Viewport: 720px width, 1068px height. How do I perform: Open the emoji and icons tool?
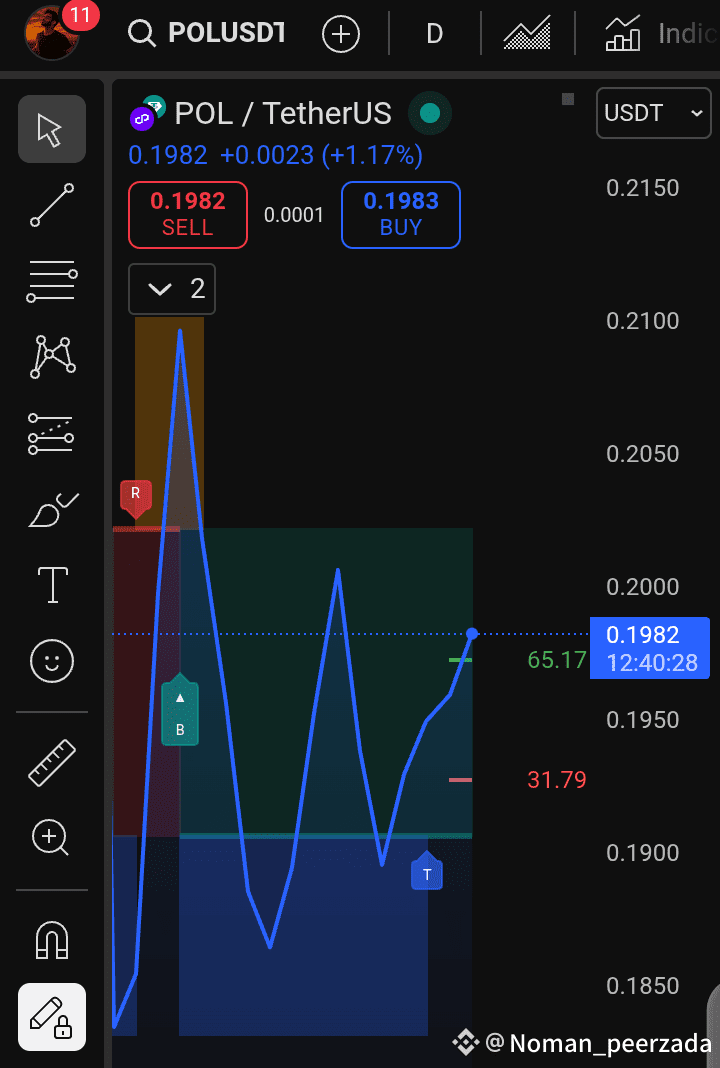point(52,661)
